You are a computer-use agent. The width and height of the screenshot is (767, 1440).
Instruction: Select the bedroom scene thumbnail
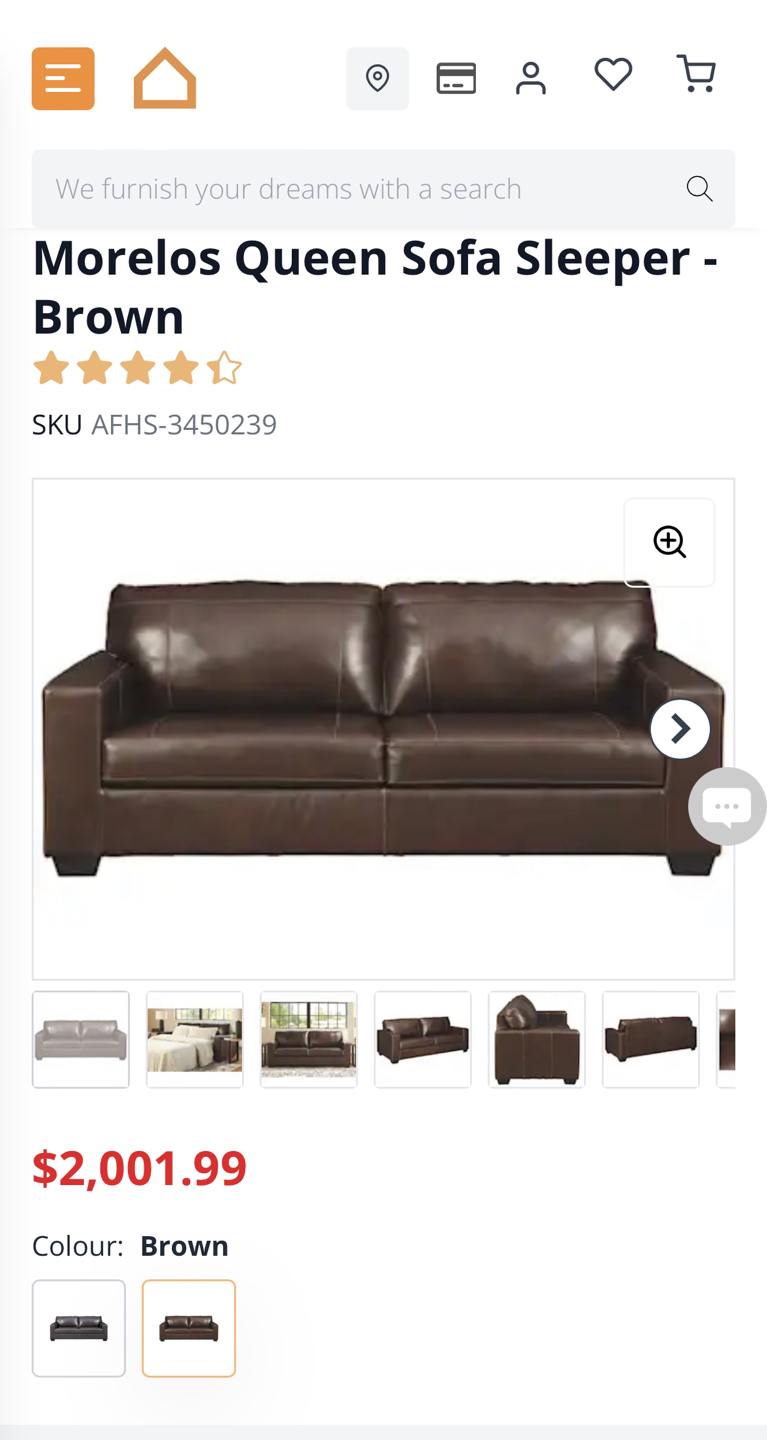[194, 1038]
